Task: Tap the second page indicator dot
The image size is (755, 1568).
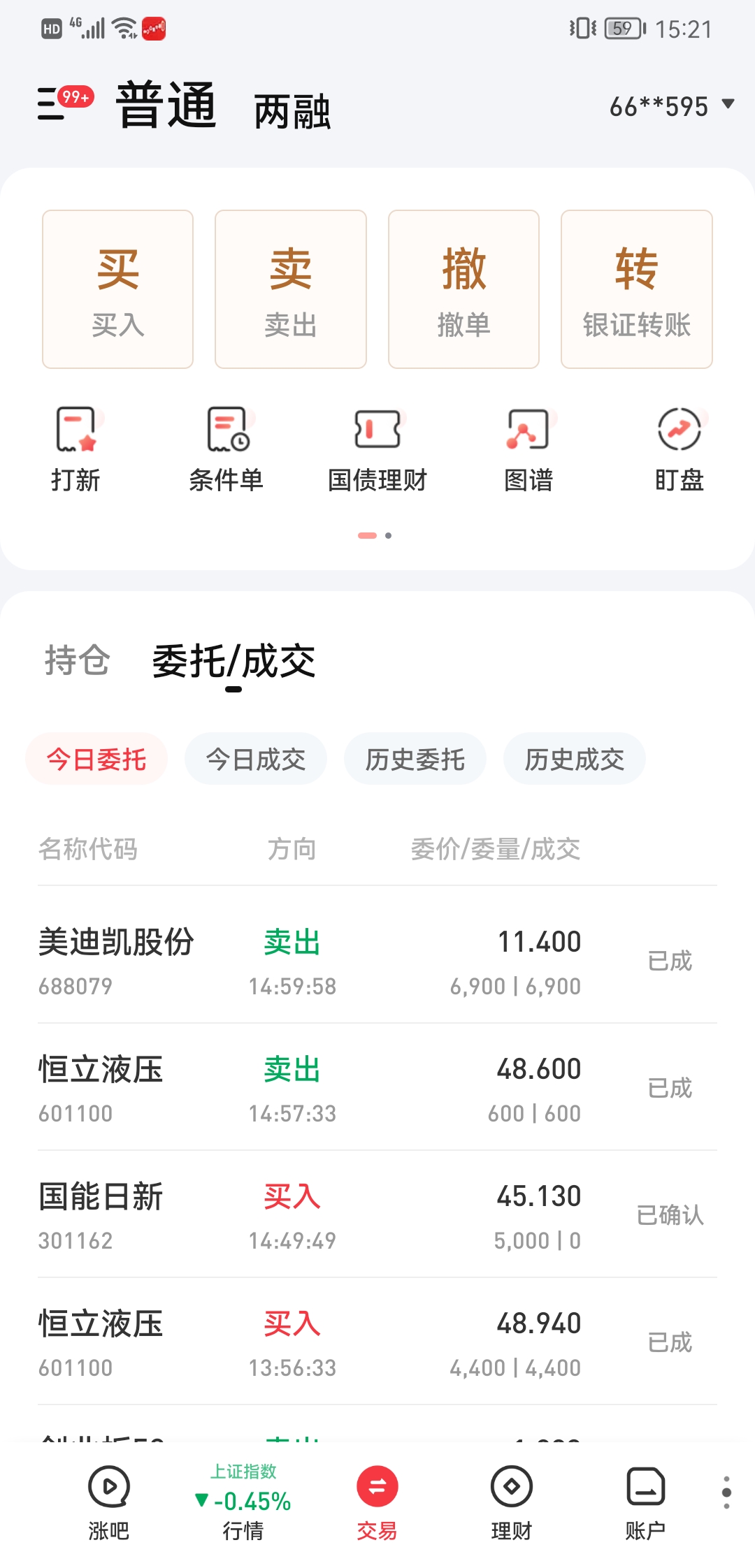Action: click(x=389, y=536)
